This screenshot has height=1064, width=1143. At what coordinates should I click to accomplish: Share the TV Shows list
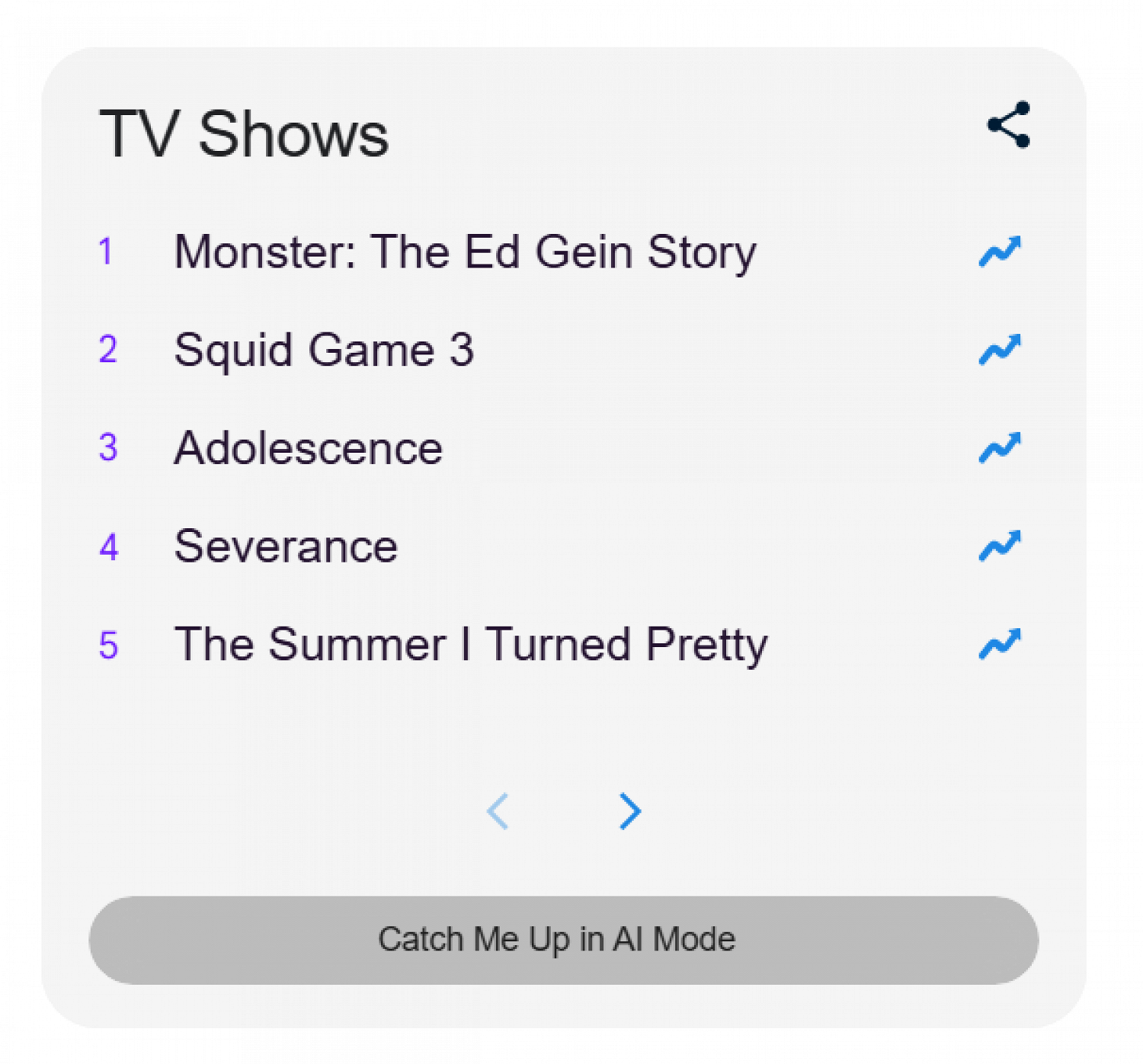click(1008, 124)
